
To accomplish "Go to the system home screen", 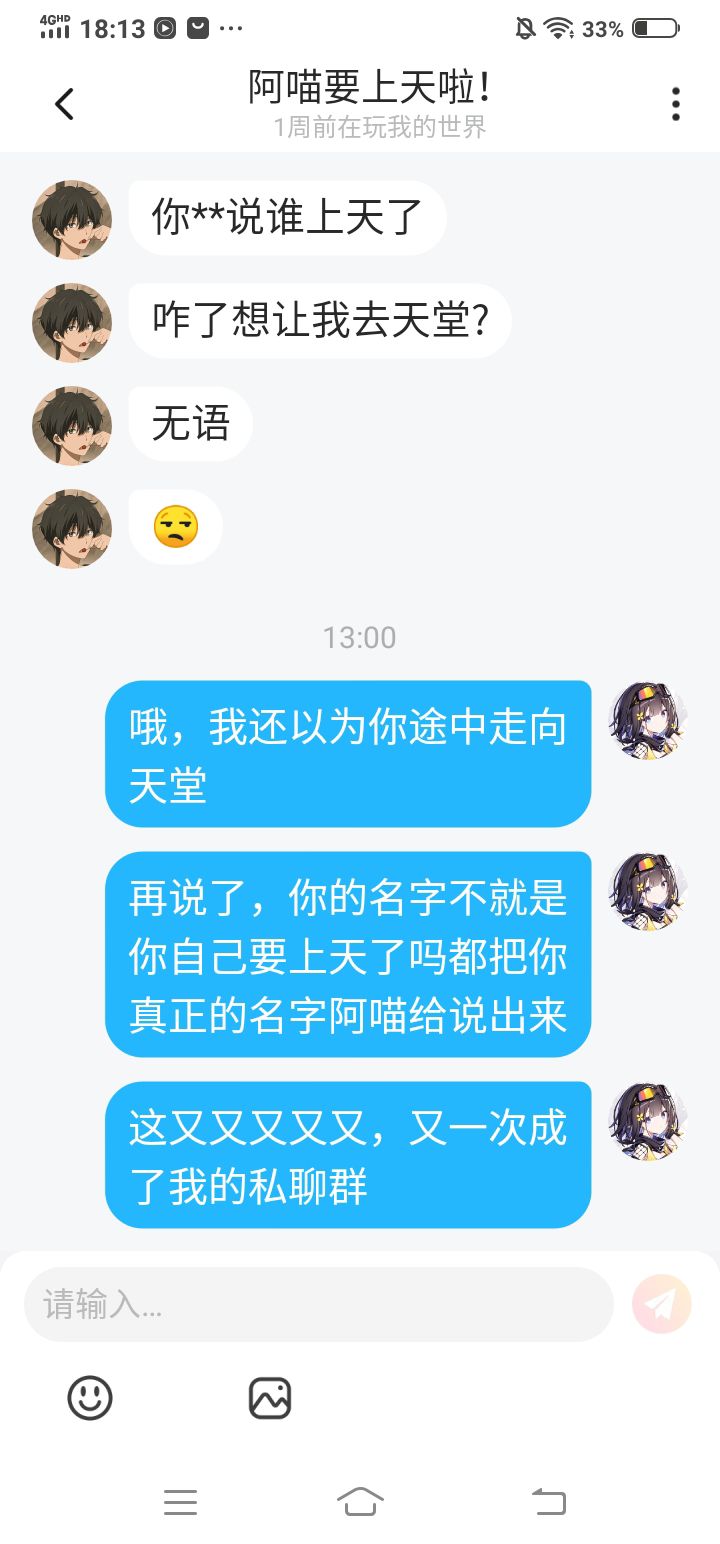I will coord(361,1501).
